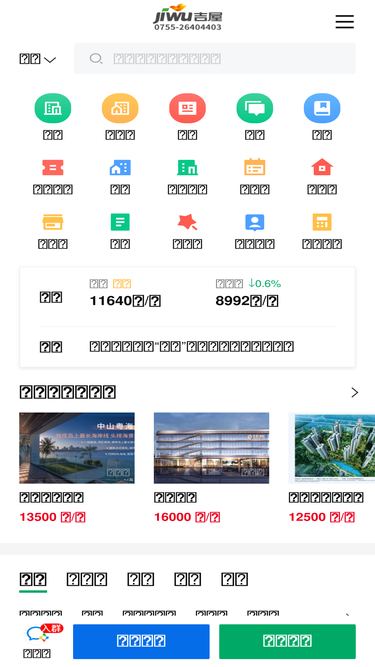Tap the search field with magnifier icon
This screenshot has height=667, width=375.
[x=215, y=59]
